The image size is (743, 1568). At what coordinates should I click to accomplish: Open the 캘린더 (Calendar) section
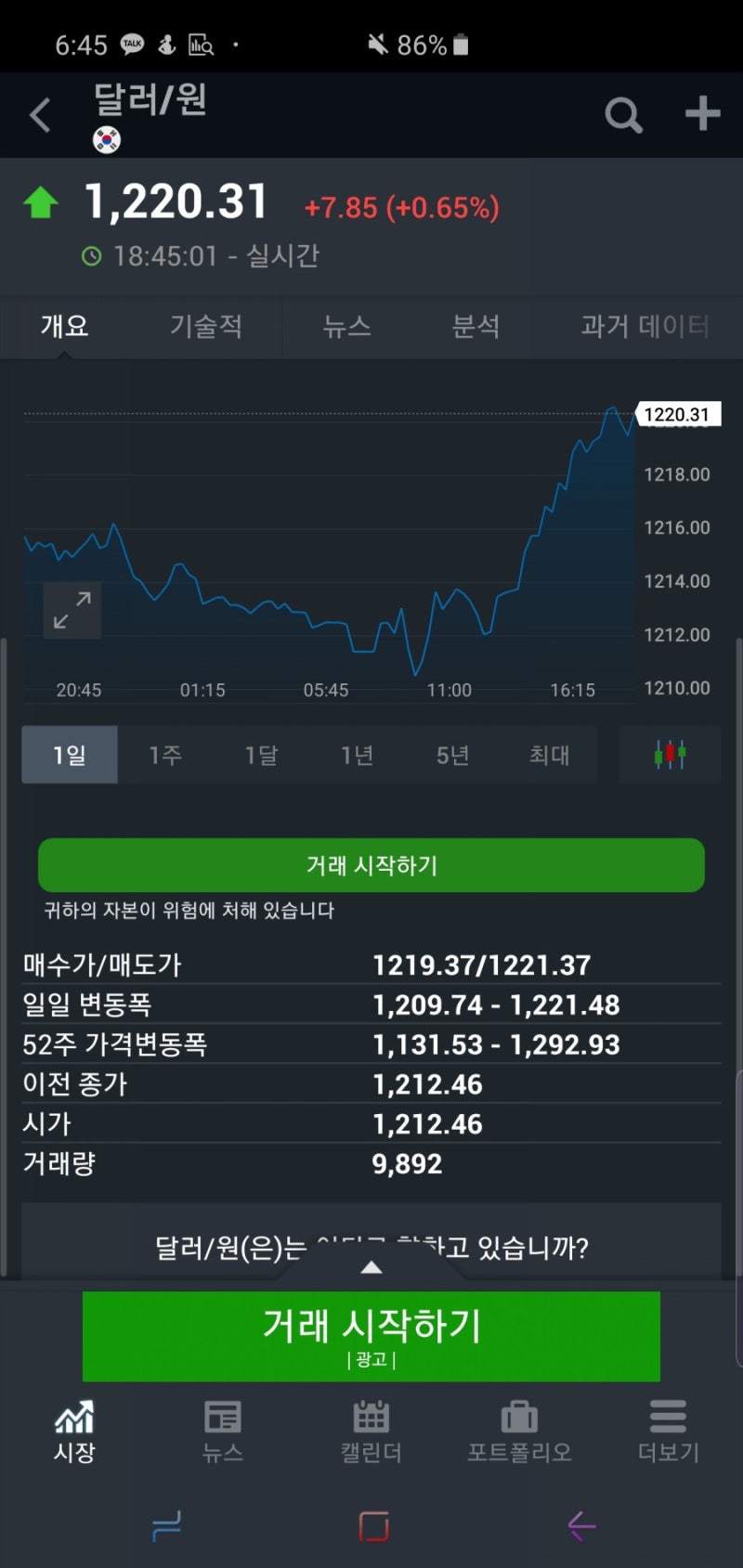point(371,1430)
